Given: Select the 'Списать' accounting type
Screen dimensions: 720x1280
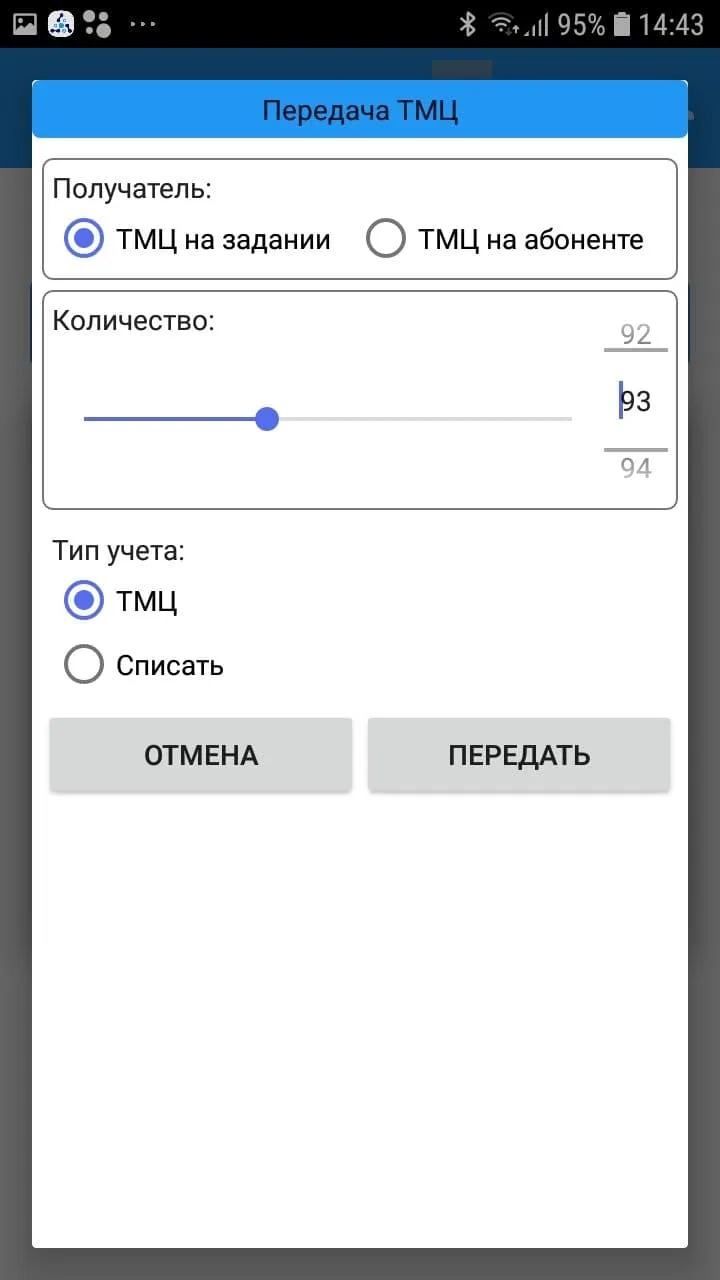Looking at the screenshot, I should click(x=144, y=665).
